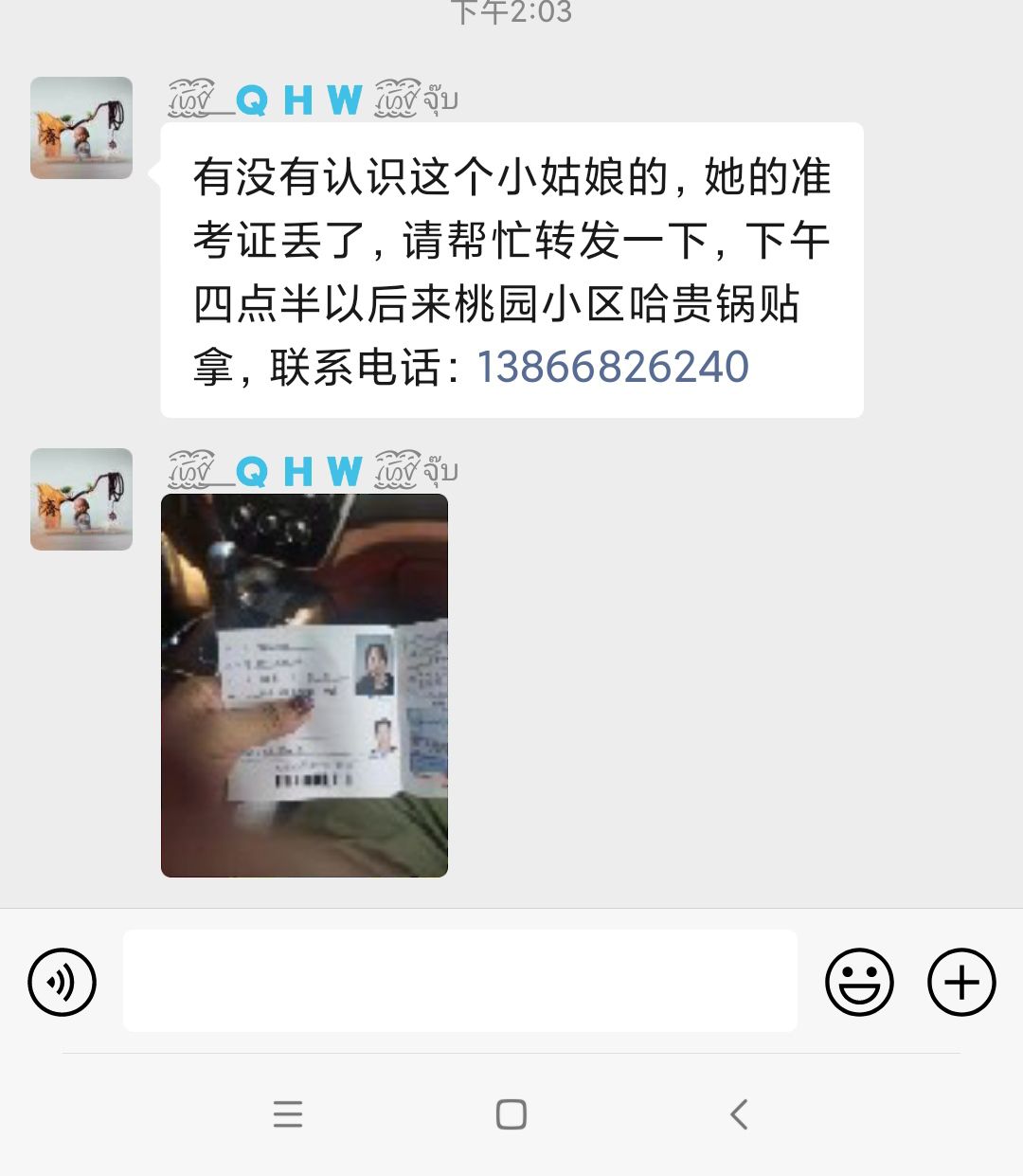Switch to voice message input

pyautogui.click(x=62, y=982)
